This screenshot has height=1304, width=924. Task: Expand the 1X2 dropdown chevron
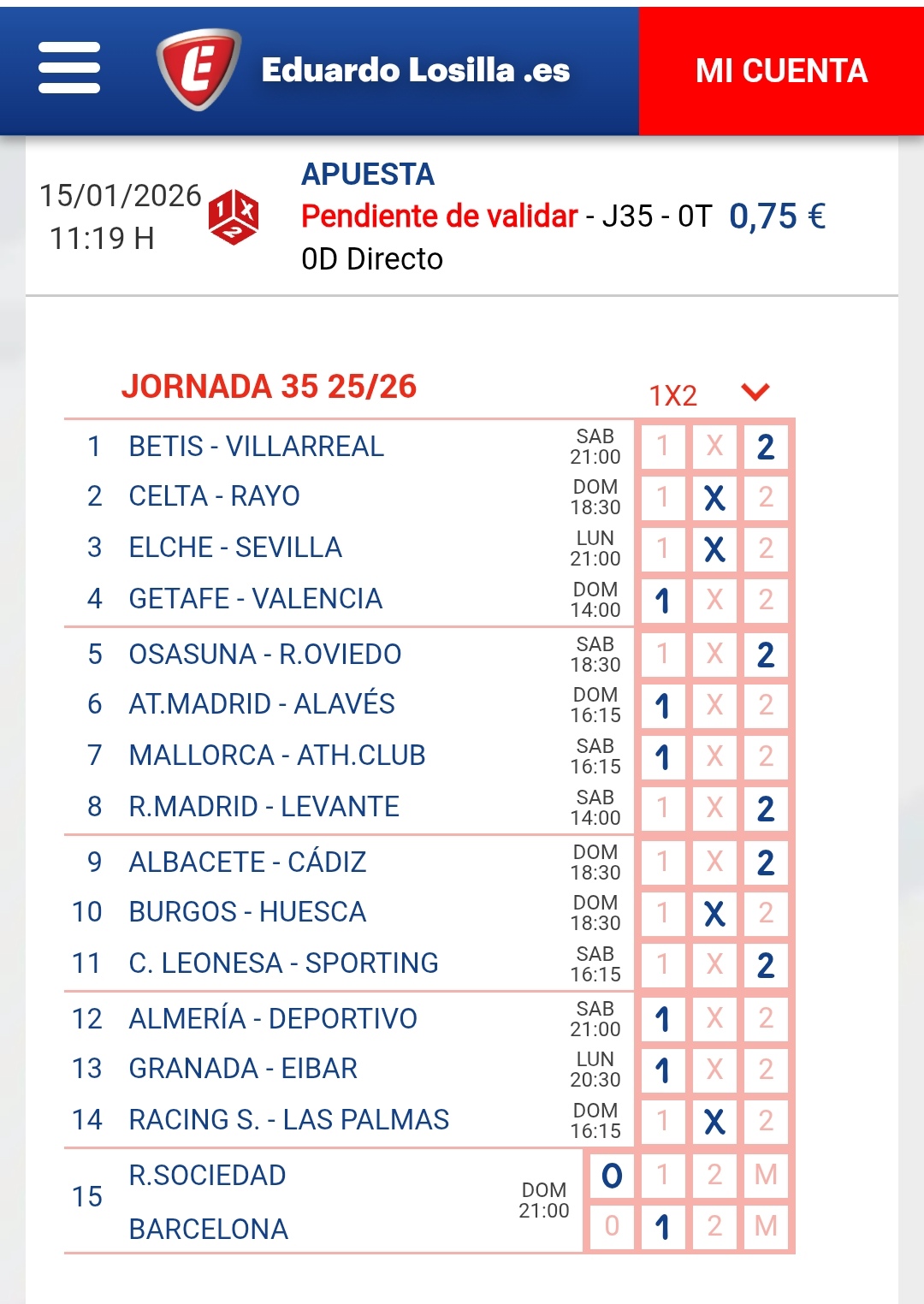755,393
